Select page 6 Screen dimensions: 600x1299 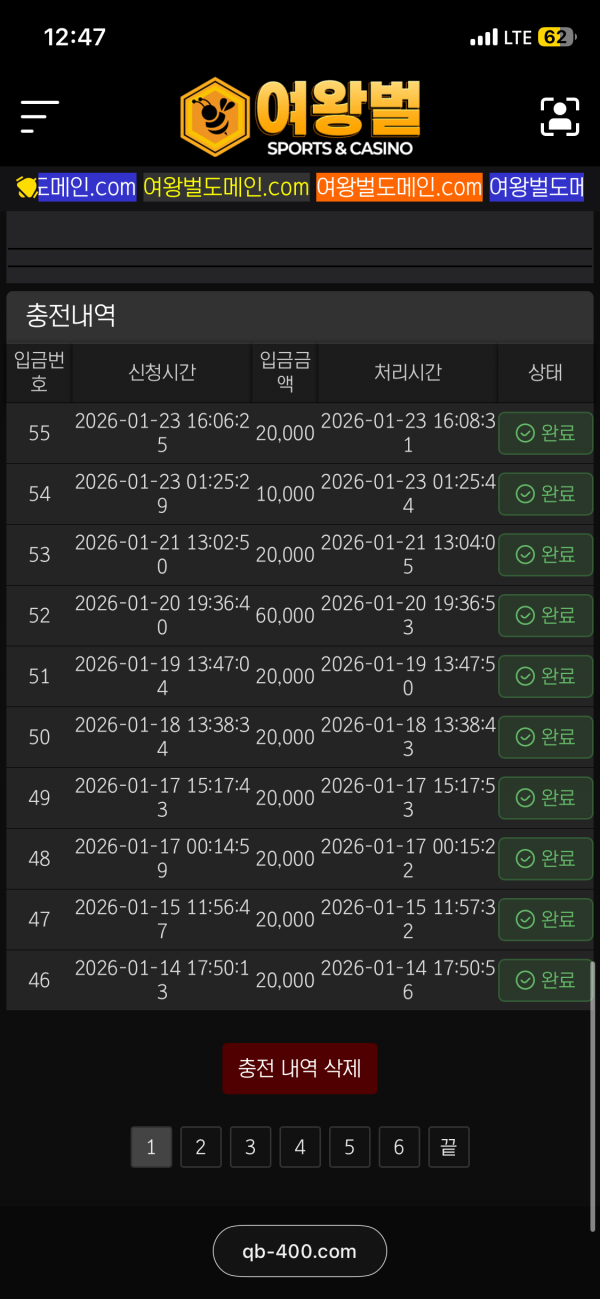(399, 1147)
